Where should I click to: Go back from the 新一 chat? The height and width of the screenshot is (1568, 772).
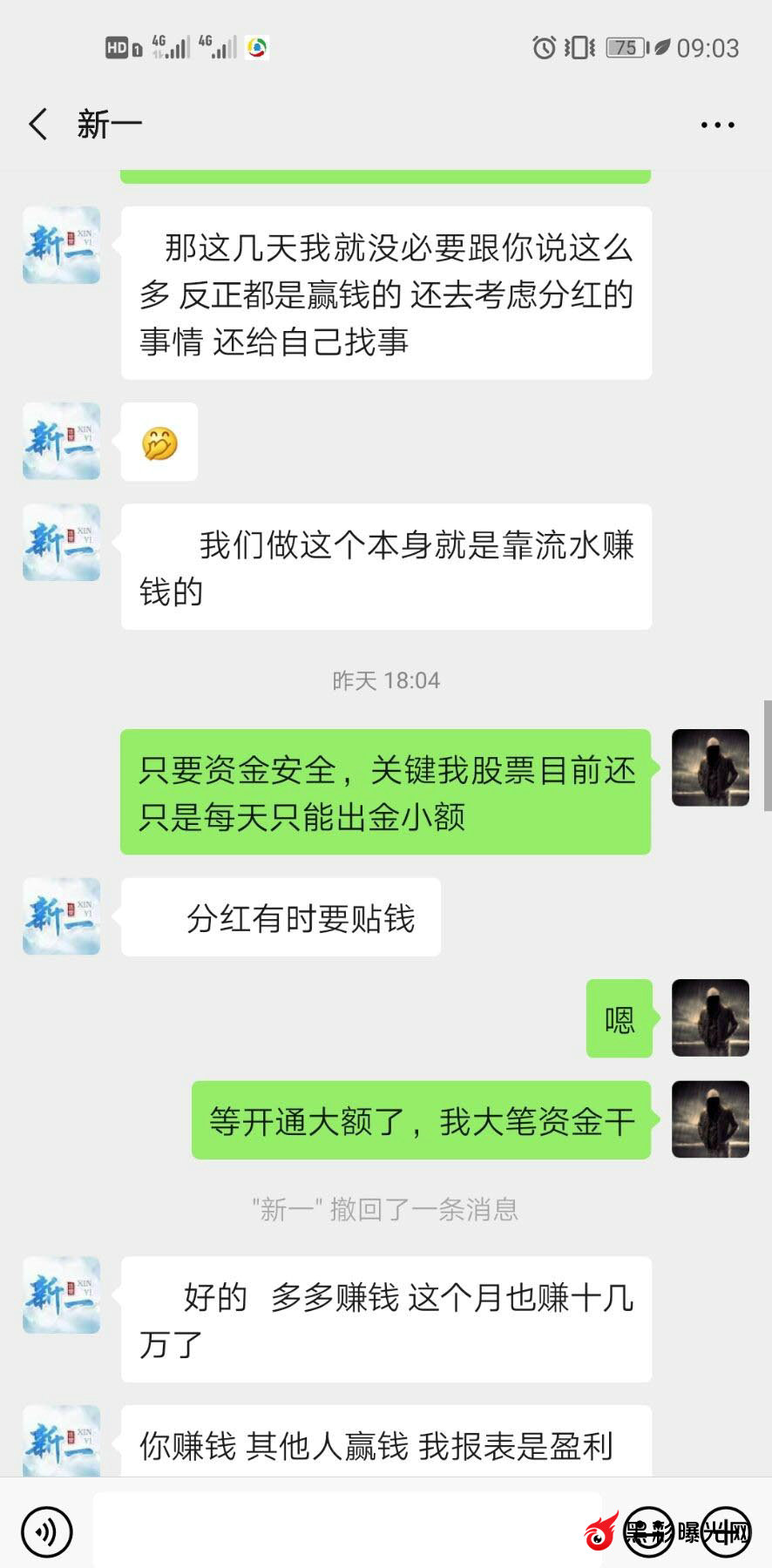pos(38,125)
